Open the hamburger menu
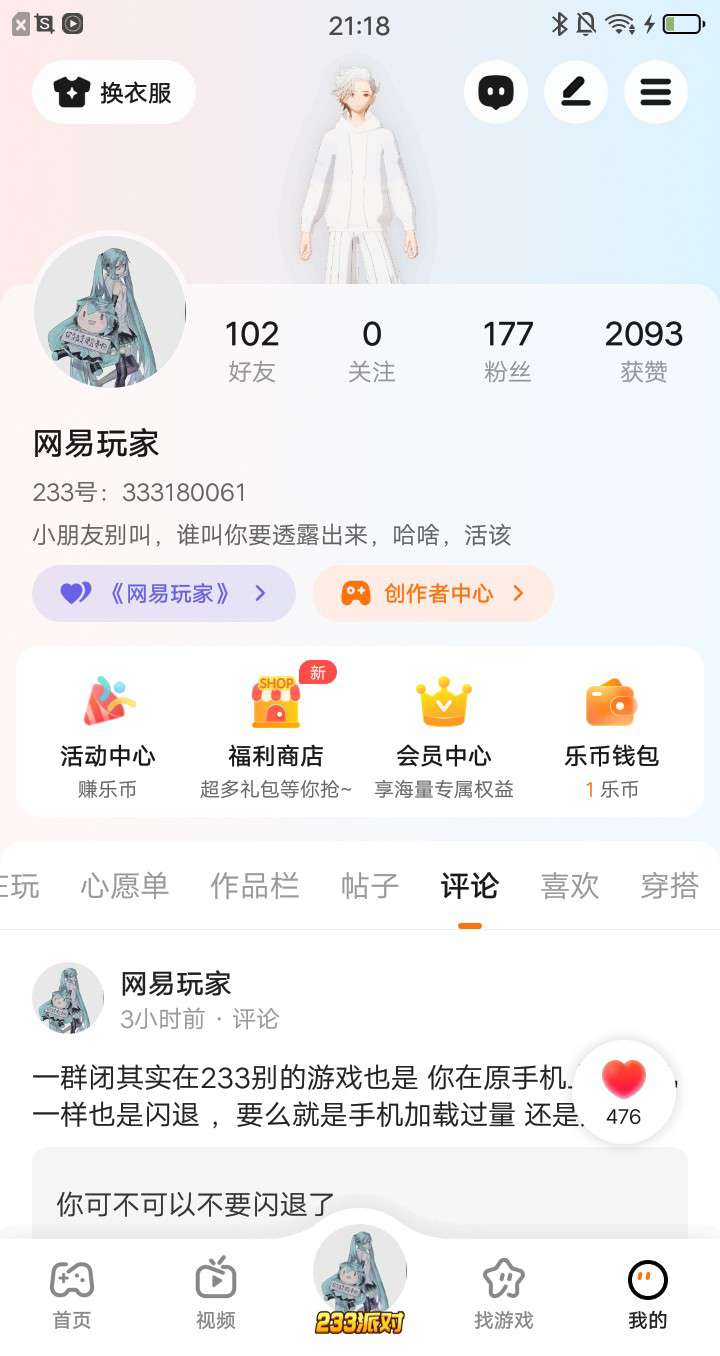720x1356 pixels. pyautogui.click(x=656, y=93)
